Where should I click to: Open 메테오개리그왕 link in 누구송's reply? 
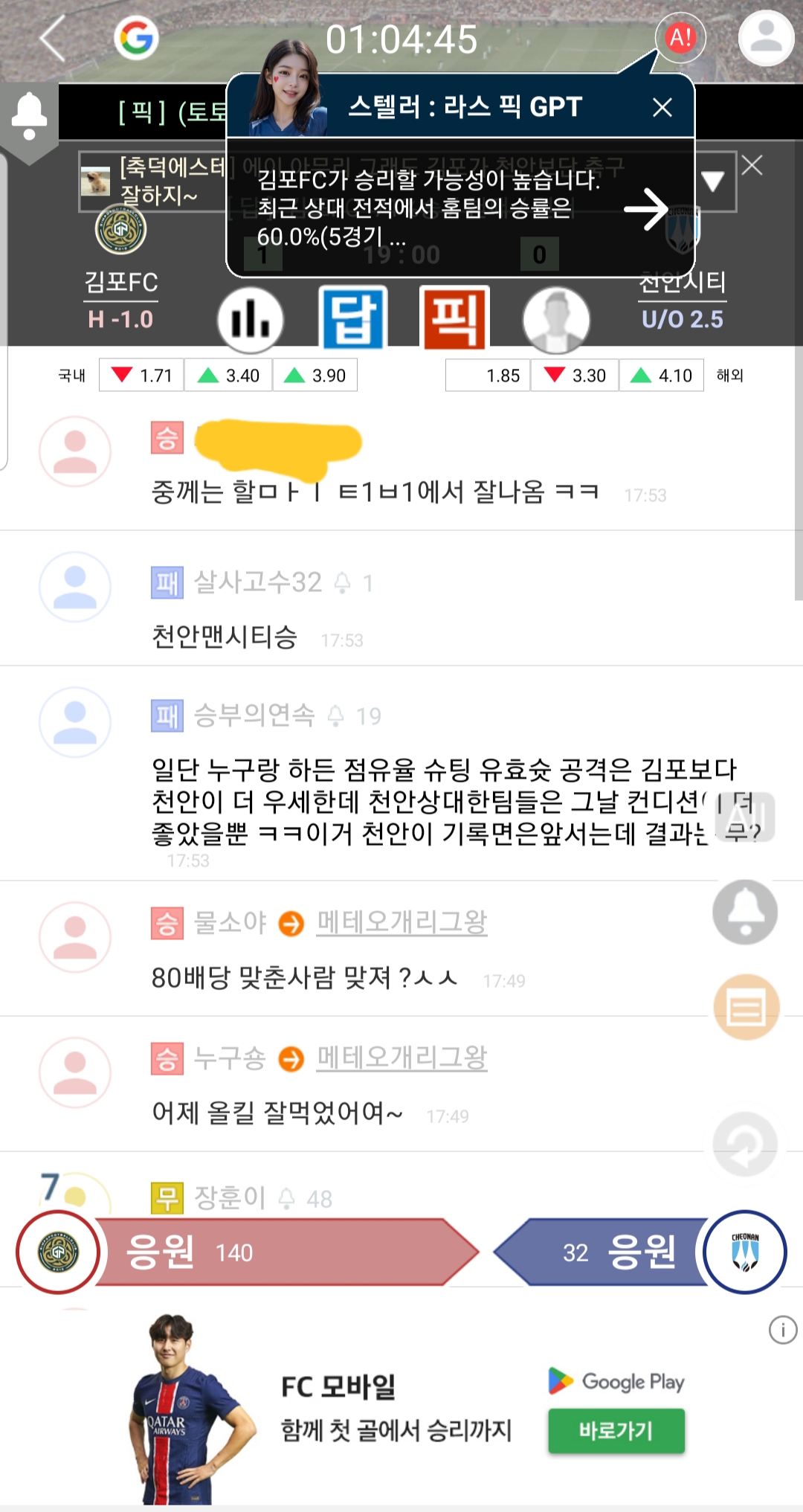401,1058
